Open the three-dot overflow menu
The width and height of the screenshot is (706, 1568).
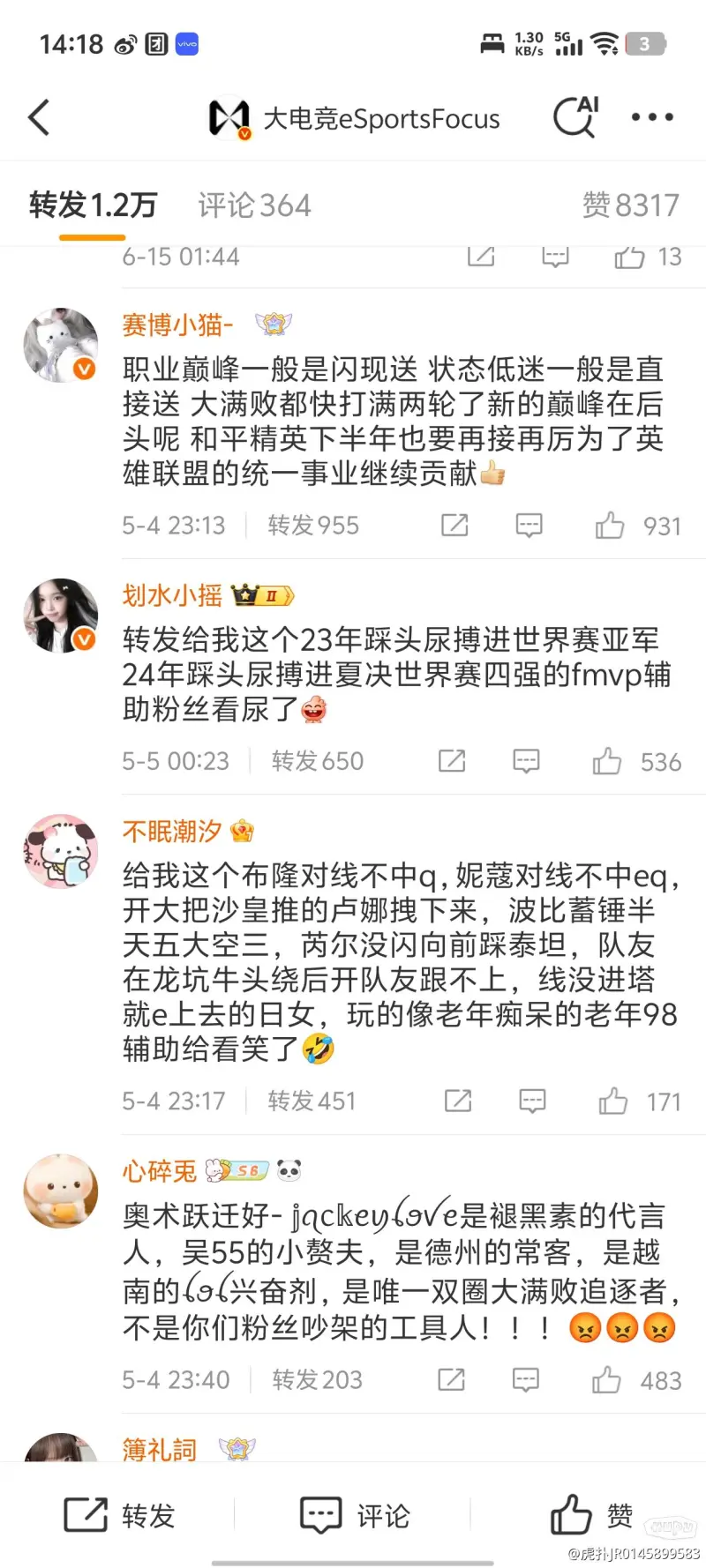point(652,117)
